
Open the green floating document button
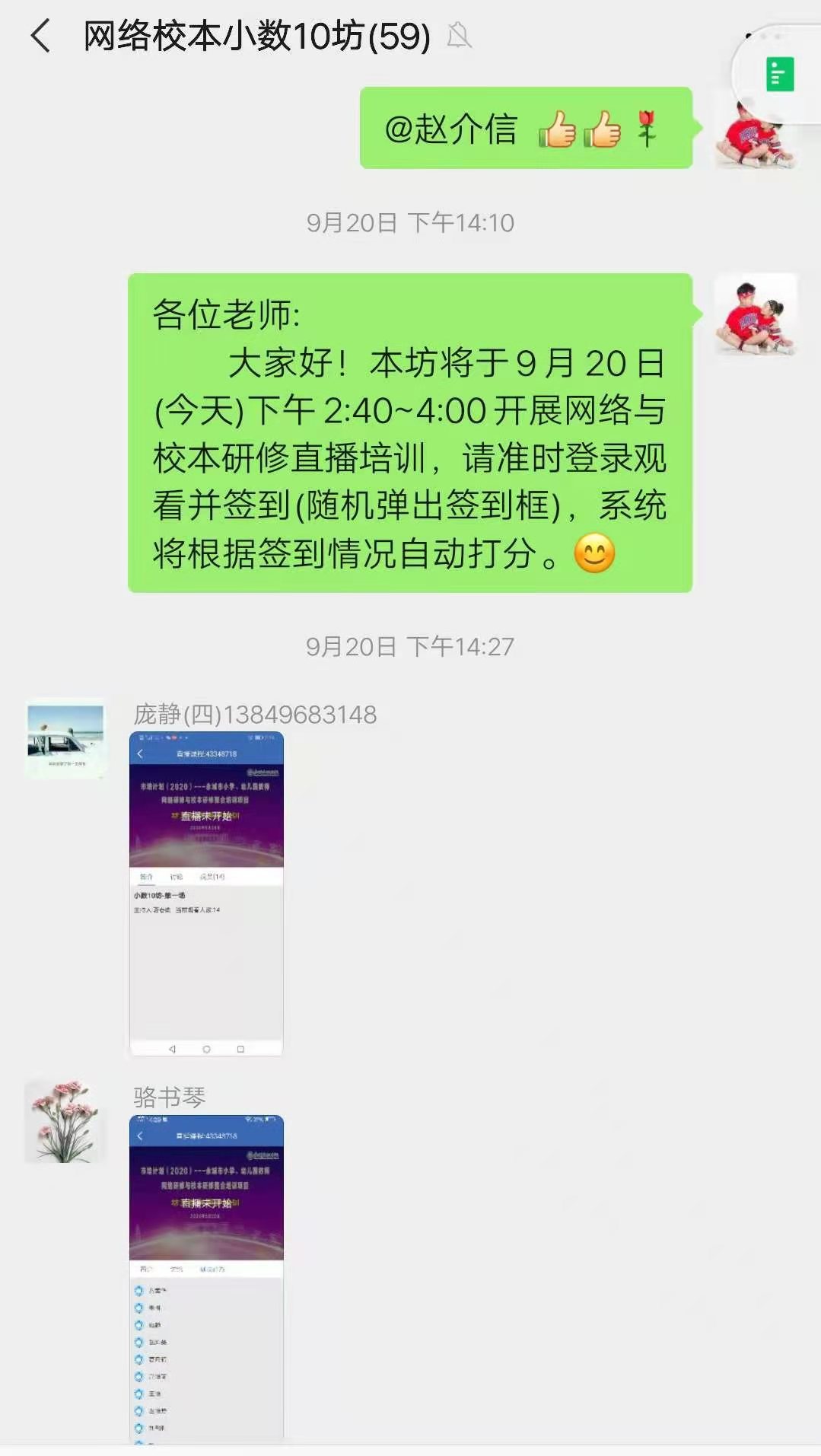(x=779, y=75)
